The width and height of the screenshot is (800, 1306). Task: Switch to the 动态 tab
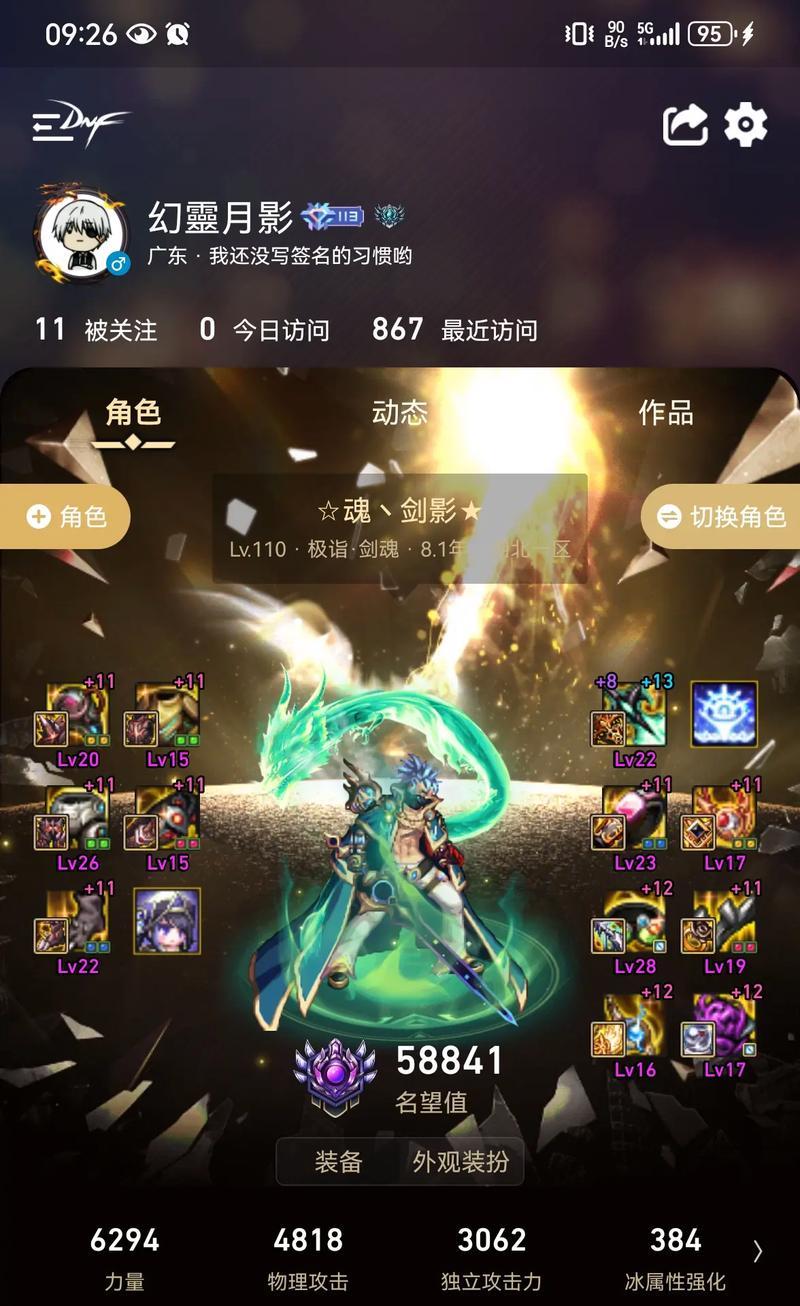coord(399,412)
